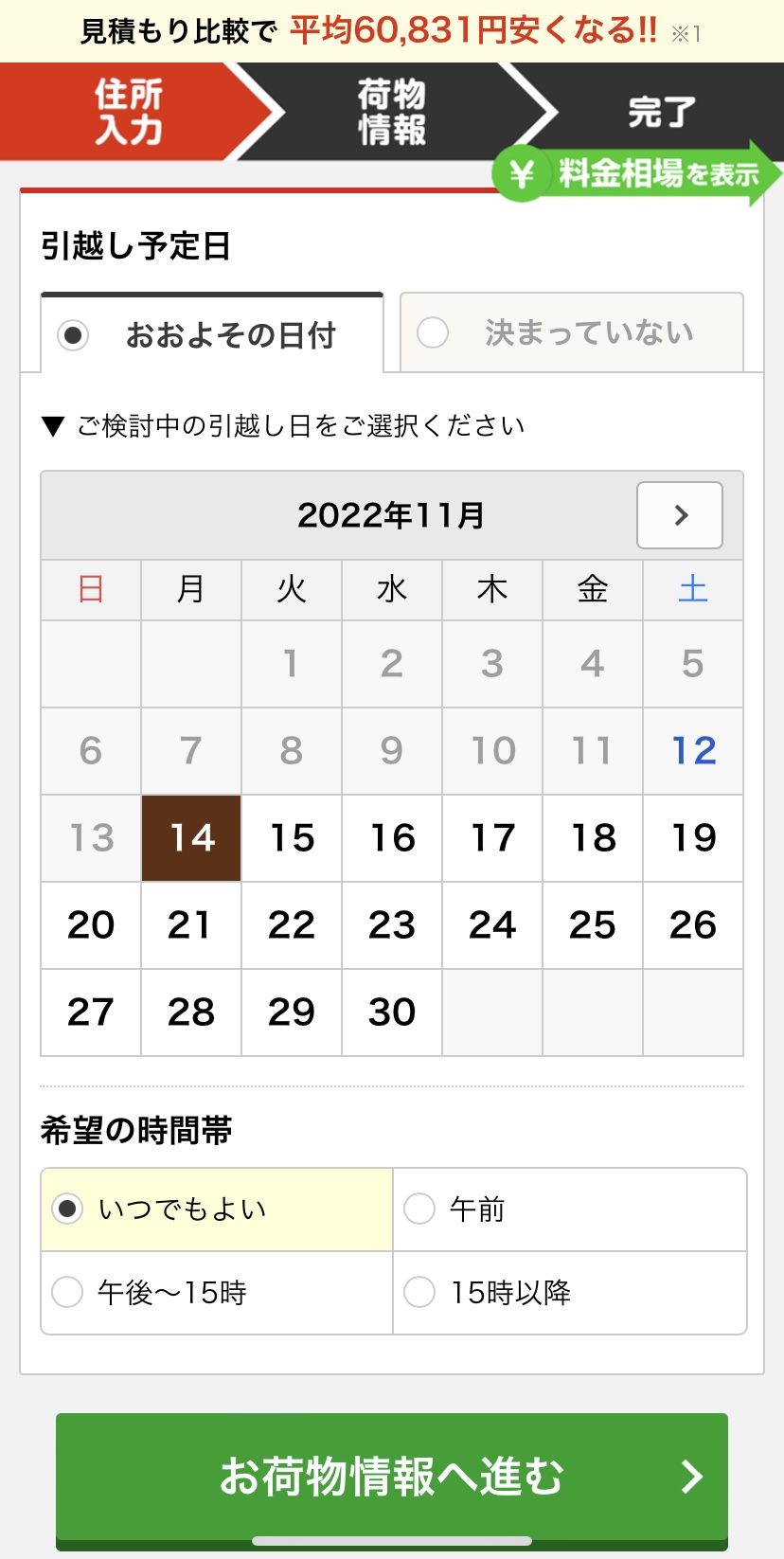784x1559 pixels.
Task: Go to next month in calendar
Action: pyautogui.click(x=680, y=515)
